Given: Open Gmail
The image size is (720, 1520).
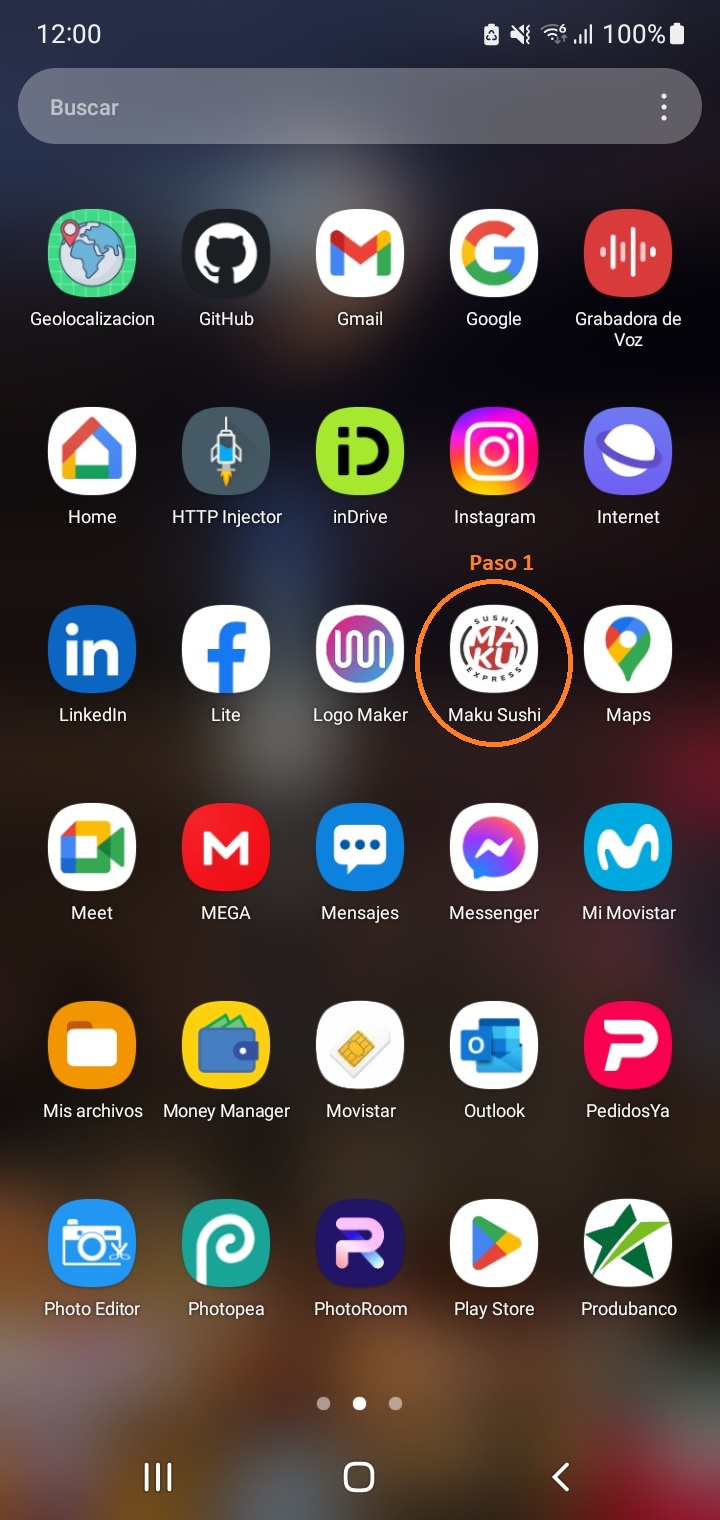Looking at the screenshot, I should [x=360, y=254].
